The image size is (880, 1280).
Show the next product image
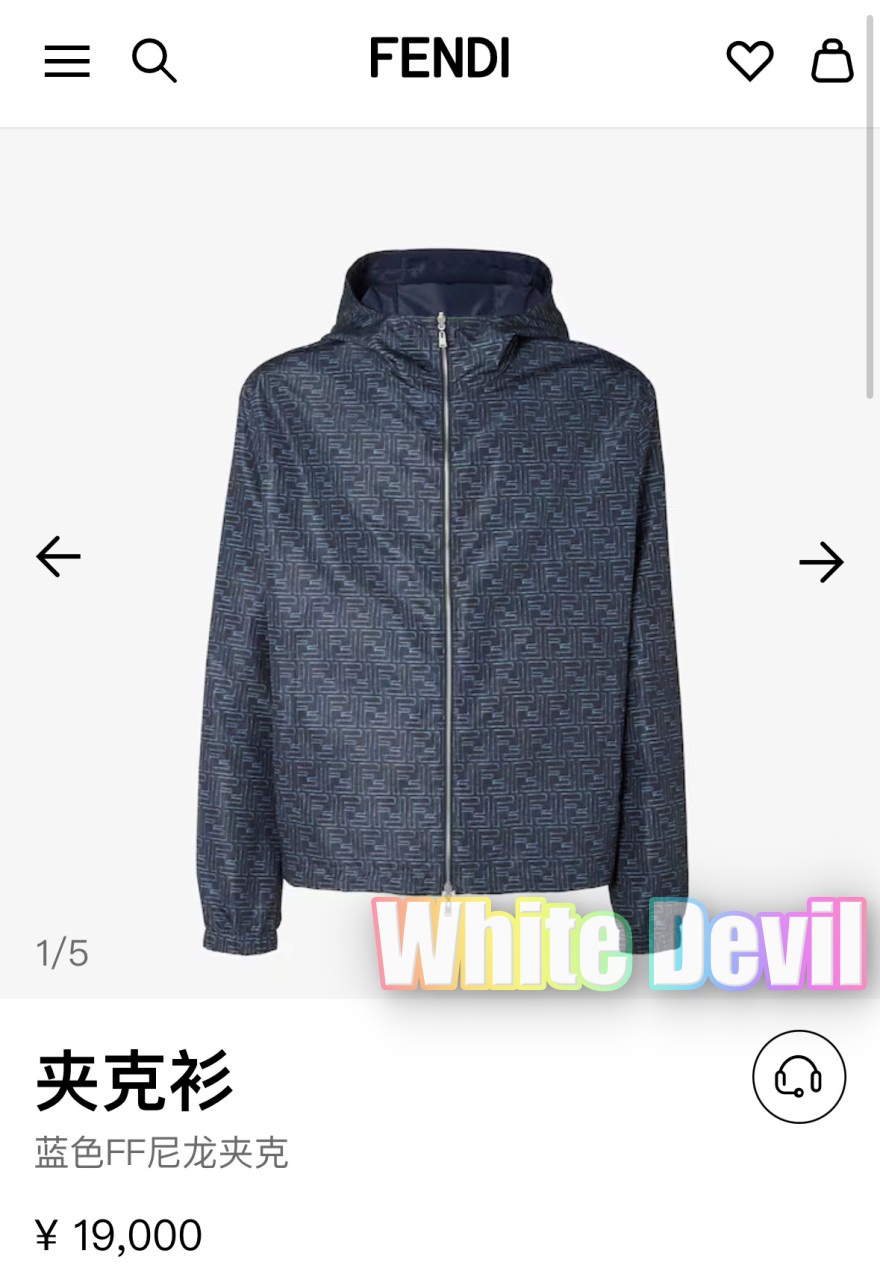pos(821,562)
